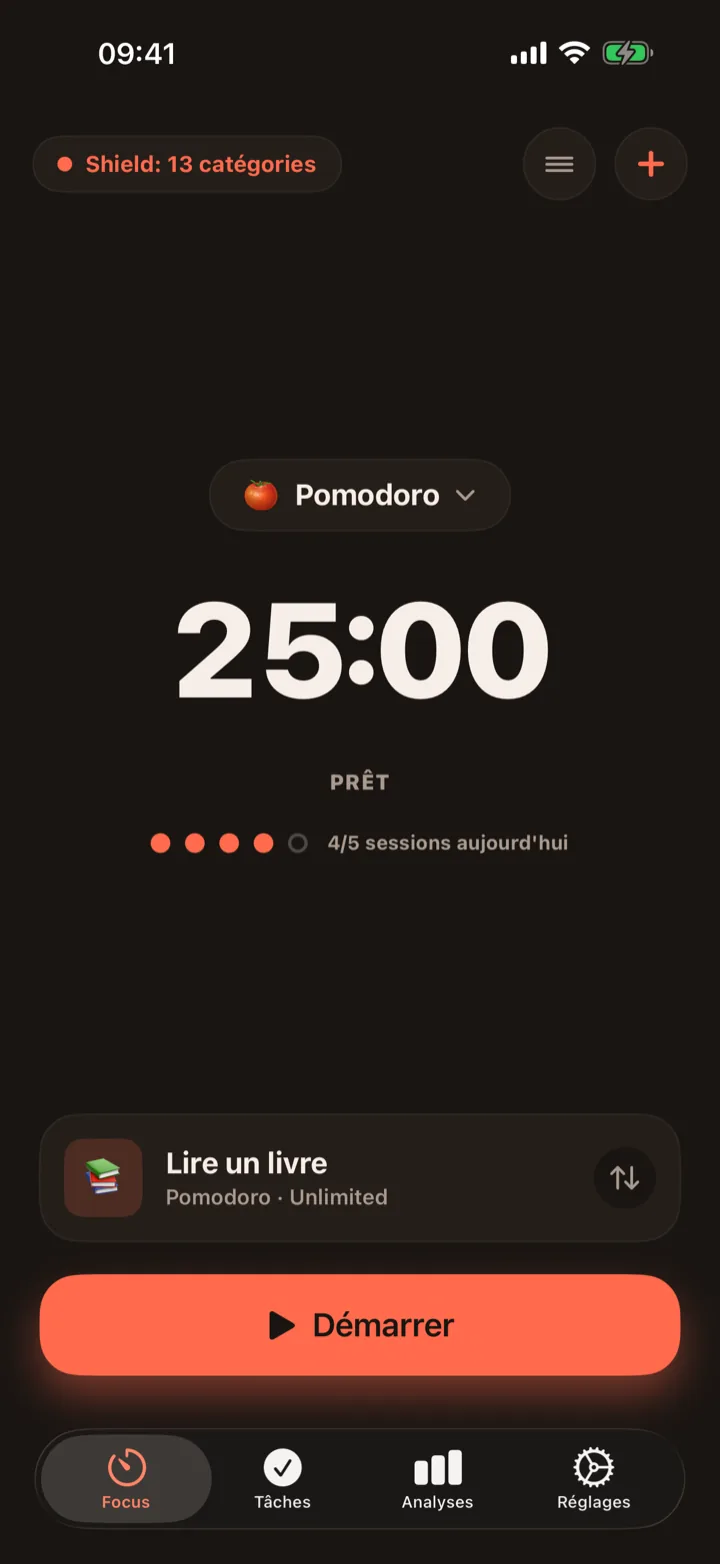Open the Shield: 13 catégories chip

pyautogui.click(x=187, y=164)
